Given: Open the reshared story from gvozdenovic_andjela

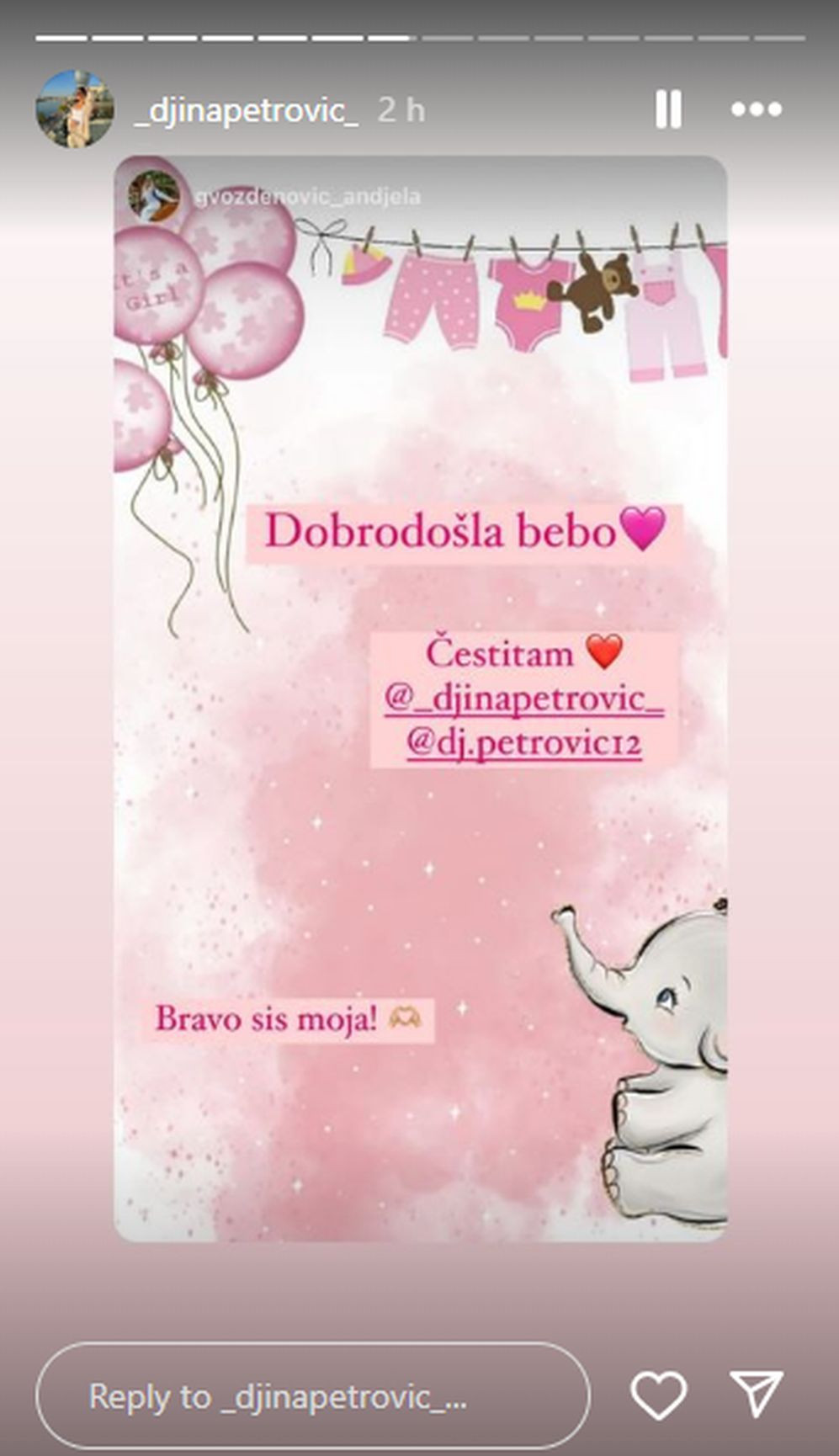Looking at the screenshot, I should tap(306, 197).
